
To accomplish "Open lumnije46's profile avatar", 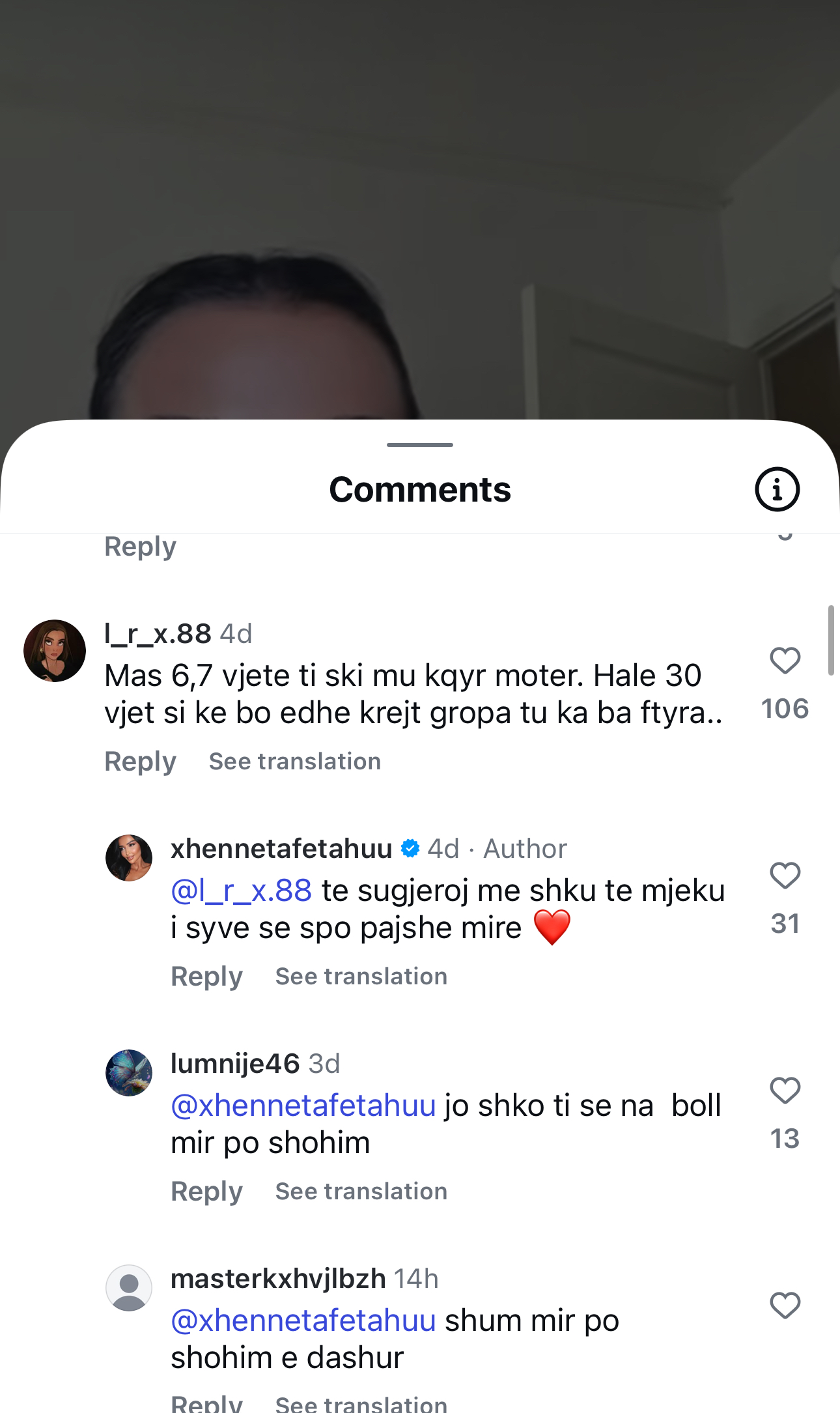I will 129,1073.
